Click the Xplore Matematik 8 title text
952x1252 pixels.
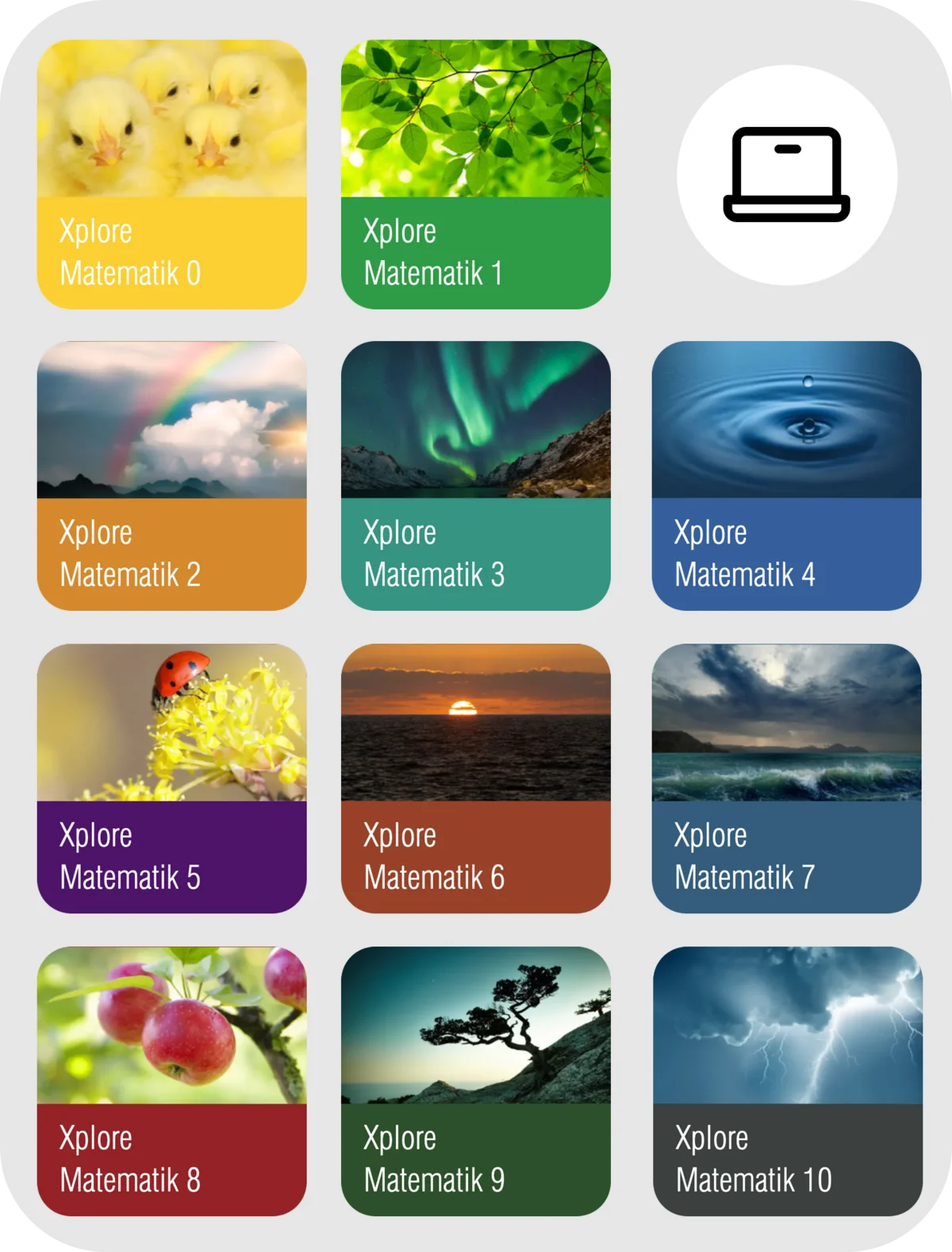pyautogui.click(x=131, y=1158)
